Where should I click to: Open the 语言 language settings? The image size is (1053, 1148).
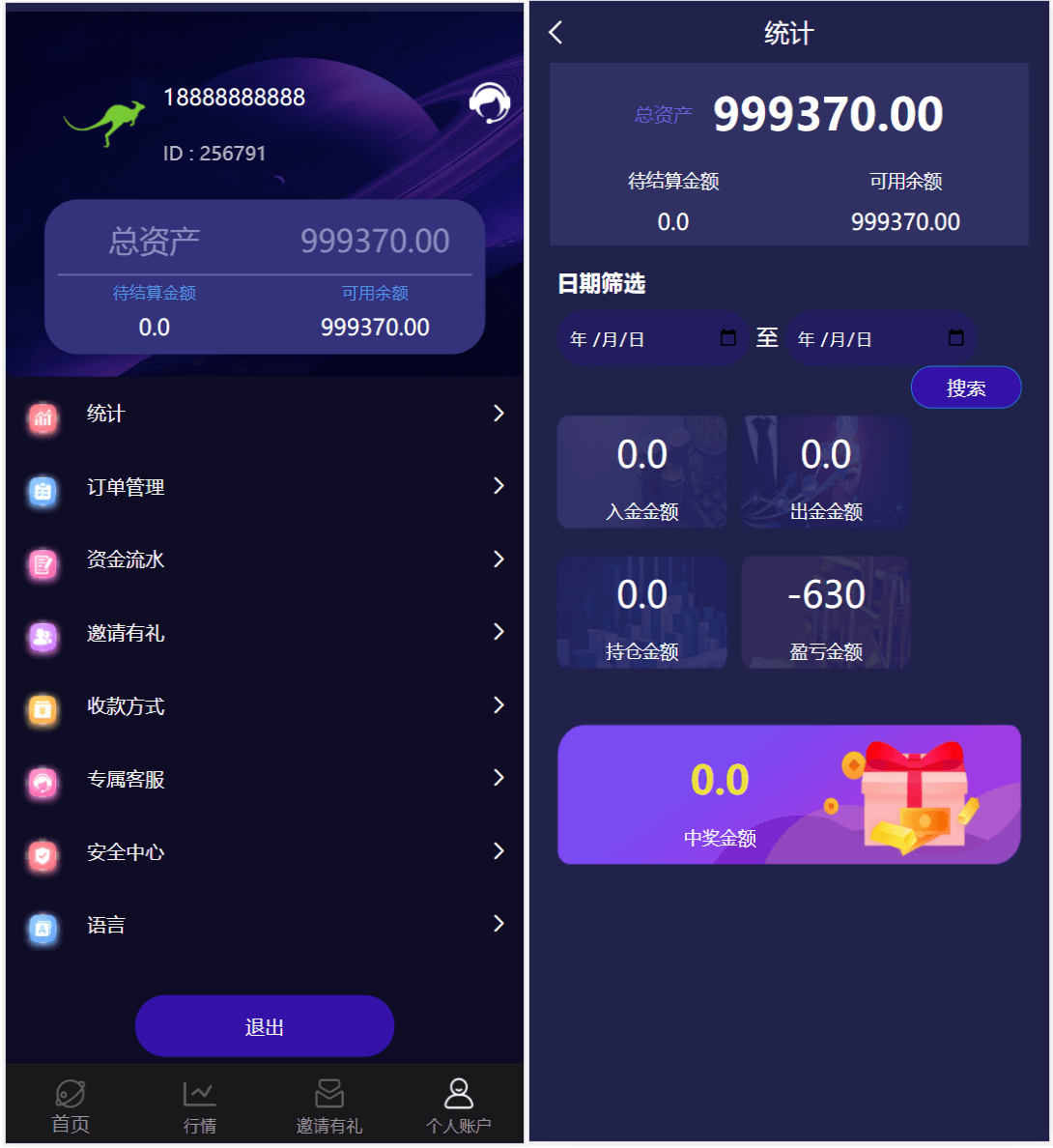coord(264,926)
